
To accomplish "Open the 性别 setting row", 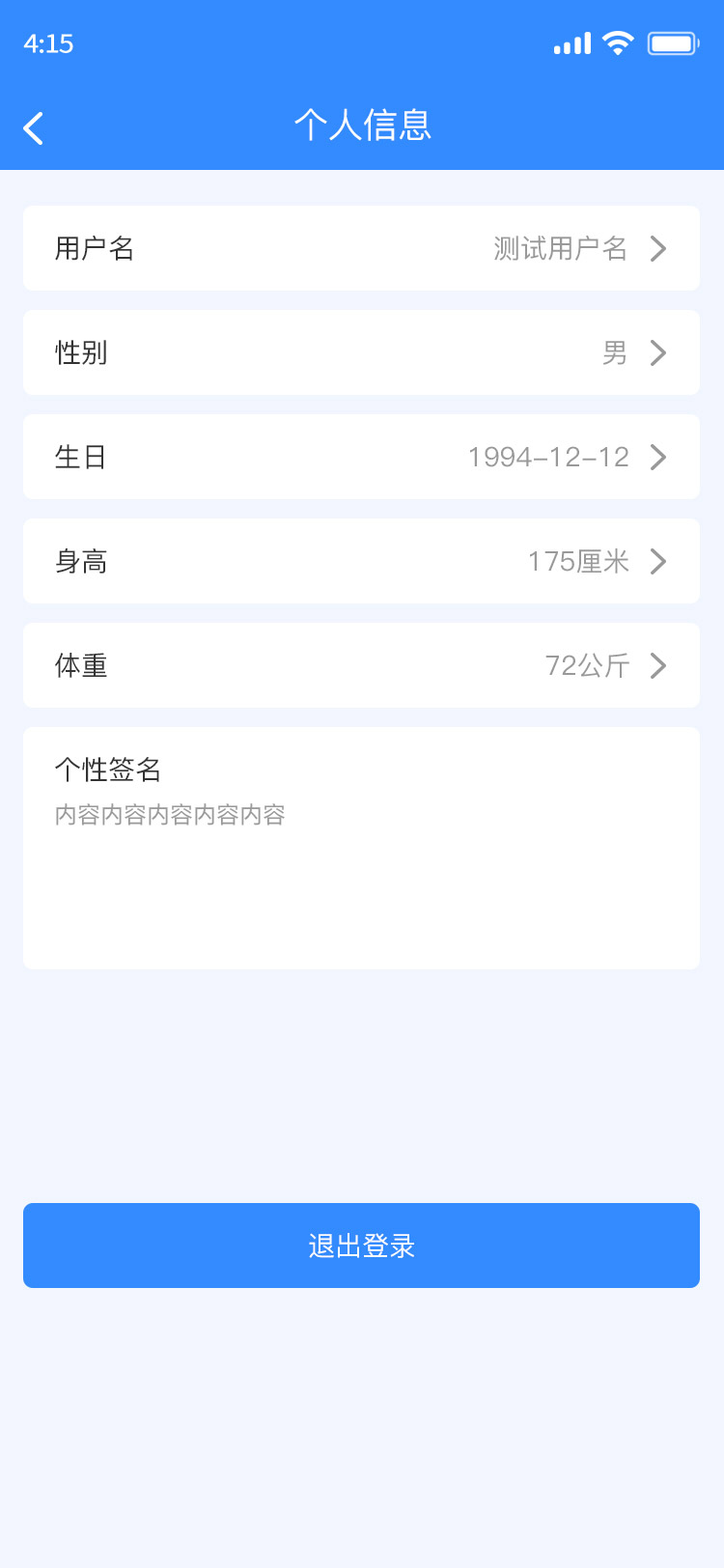I will pyautogui.click(x=361, y=352).
